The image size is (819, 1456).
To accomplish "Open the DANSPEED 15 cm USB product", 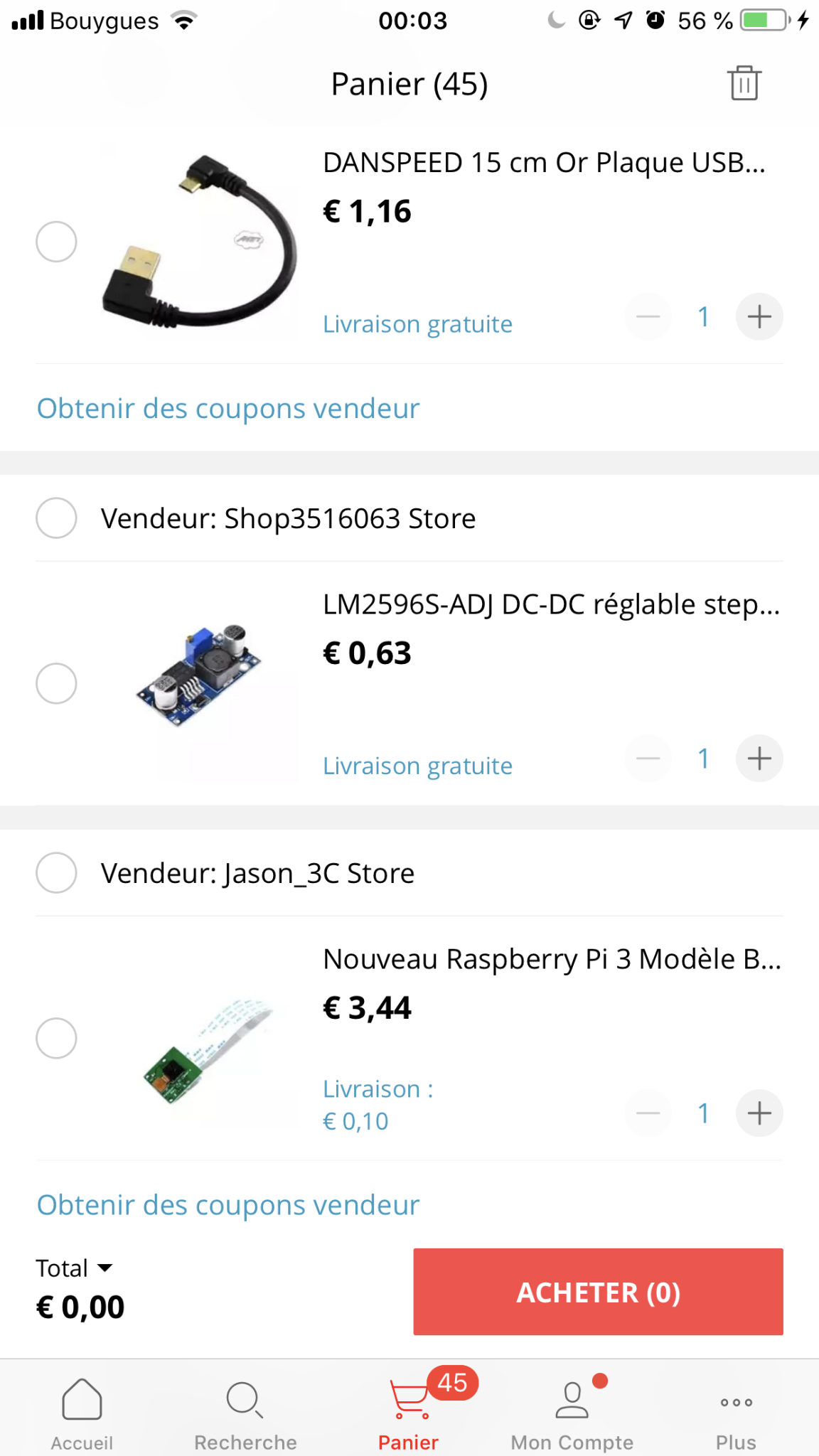I will 544,163.
